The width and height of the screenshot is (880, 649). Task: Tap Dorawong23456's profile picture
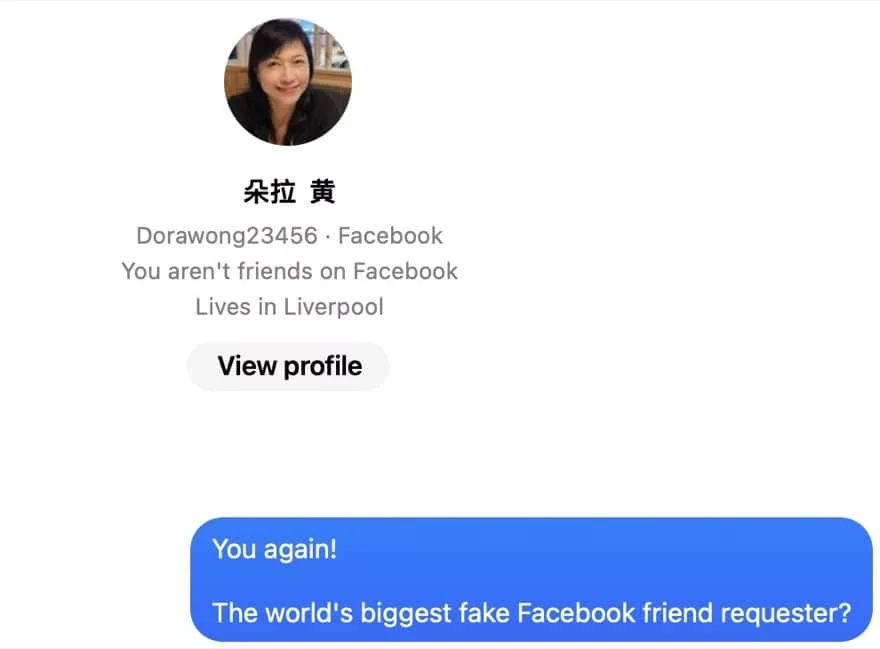288,83
